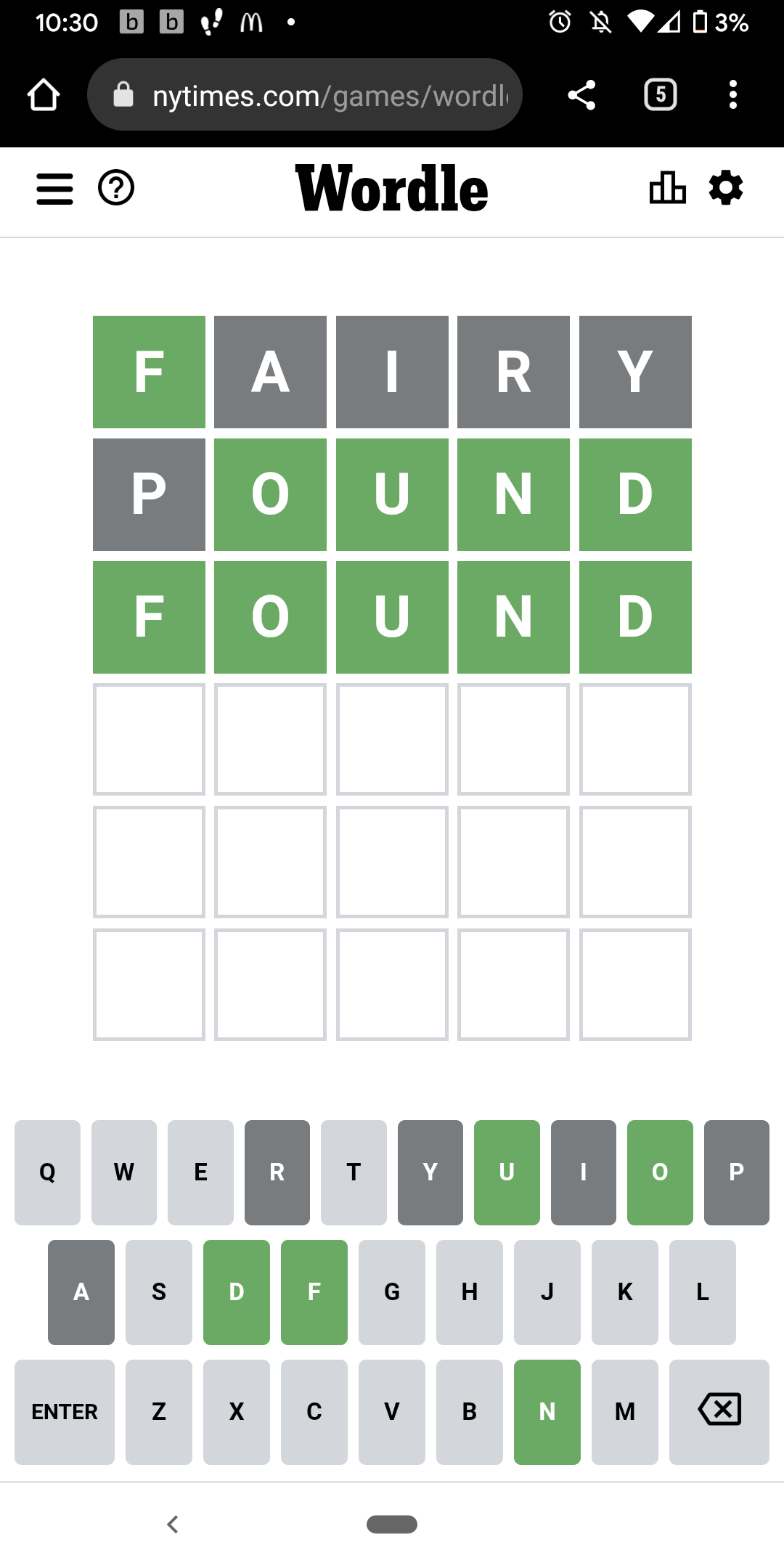
Task: Open the how-to-play help icon
Action: 116,189
